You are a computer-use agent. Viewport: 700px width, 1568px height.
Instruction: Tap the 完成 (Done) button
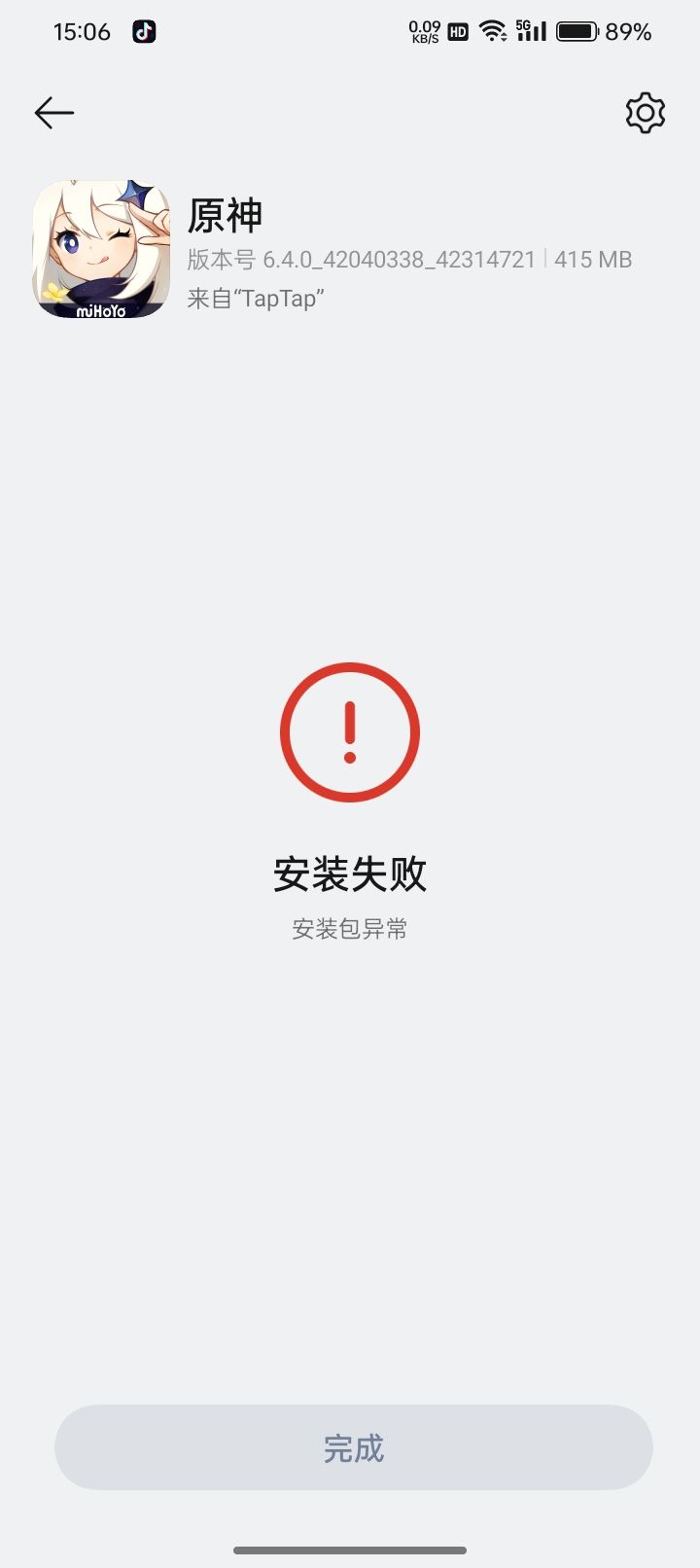coord(350,1447)
